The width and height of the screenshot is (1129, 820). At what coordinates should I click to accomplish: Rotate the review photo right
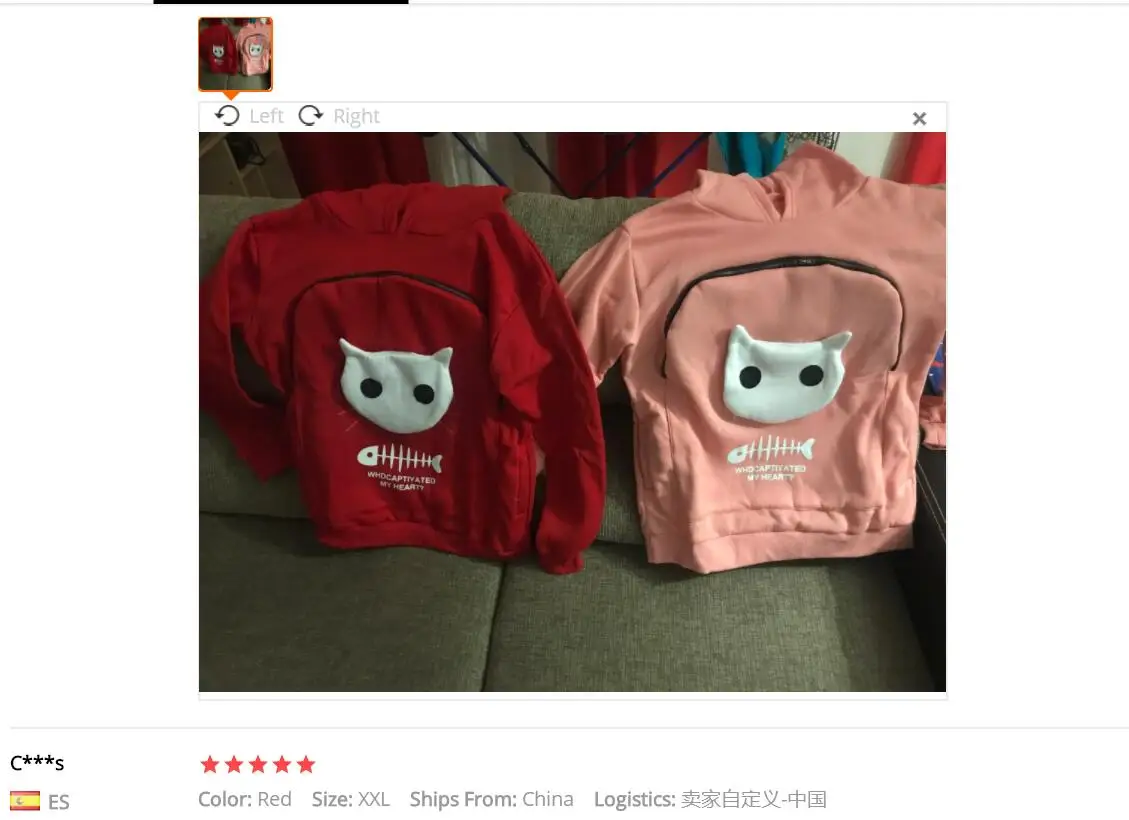click(339, 116)
